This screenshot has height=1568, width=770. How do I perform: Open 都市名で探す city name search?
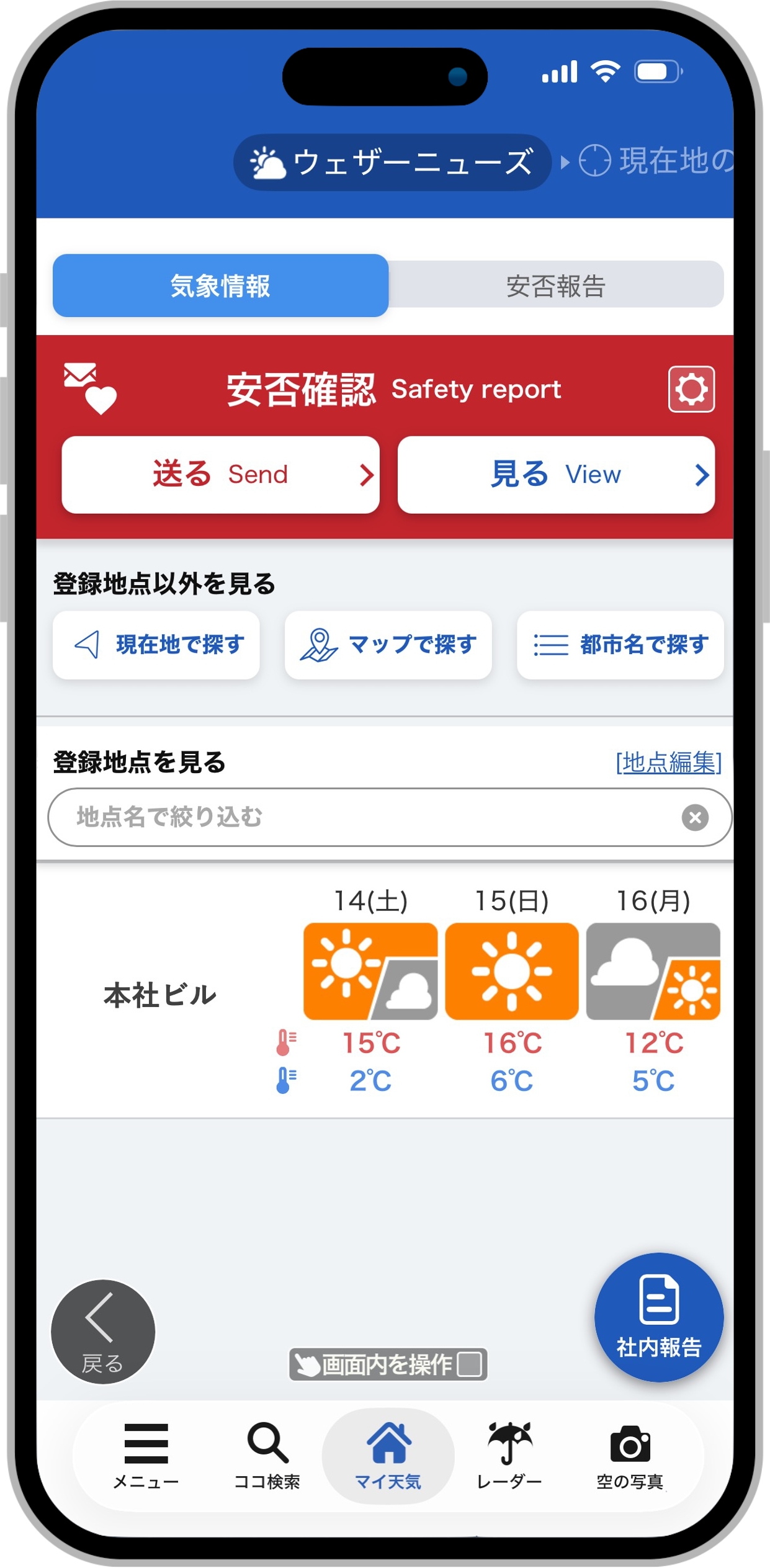(x=620, y=645)
